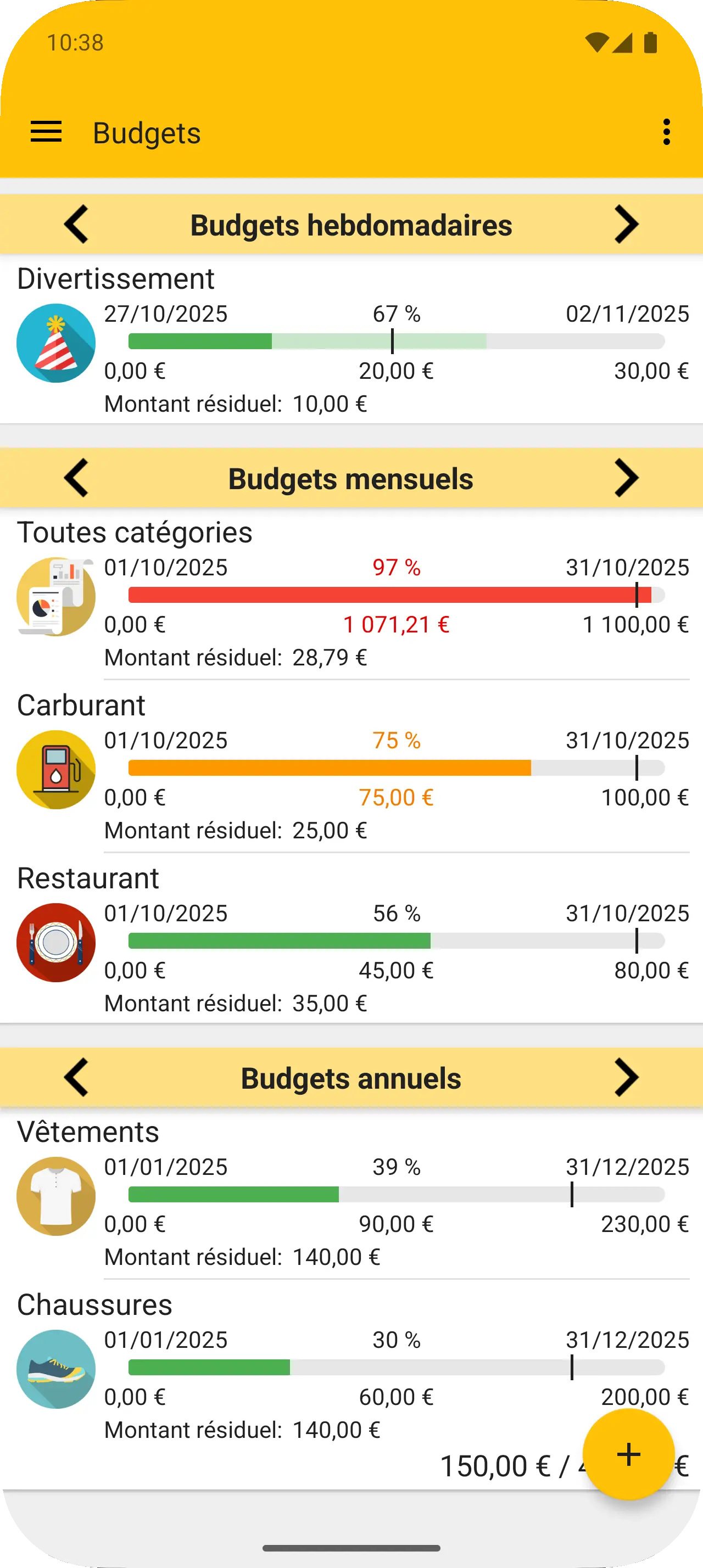Go to next week in Budgets hebdomadaires
The height and width of the screenshot is (1568, 703).
click(x=626, y=225)
